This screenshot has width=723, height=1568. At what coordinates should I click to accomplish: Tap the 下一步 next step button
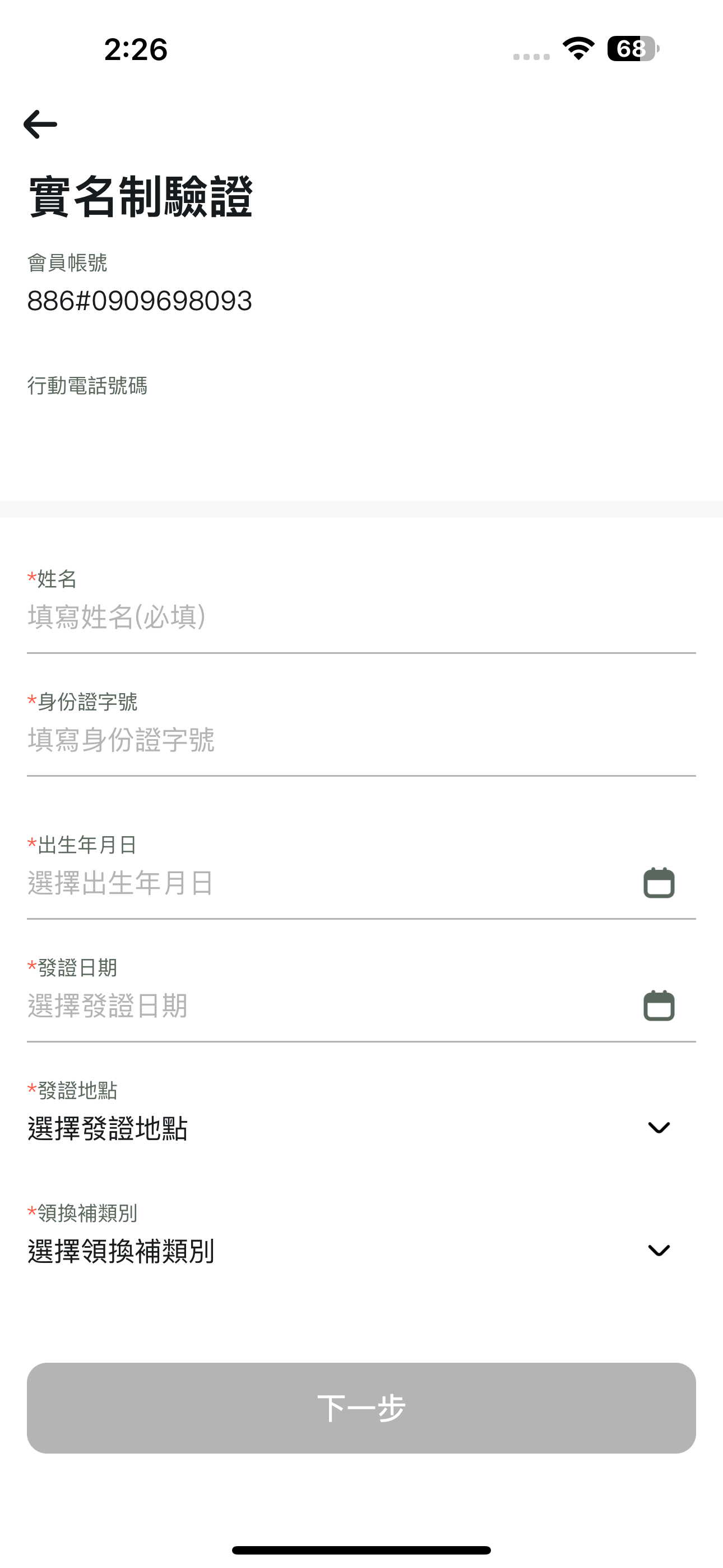click(361, 1408)
